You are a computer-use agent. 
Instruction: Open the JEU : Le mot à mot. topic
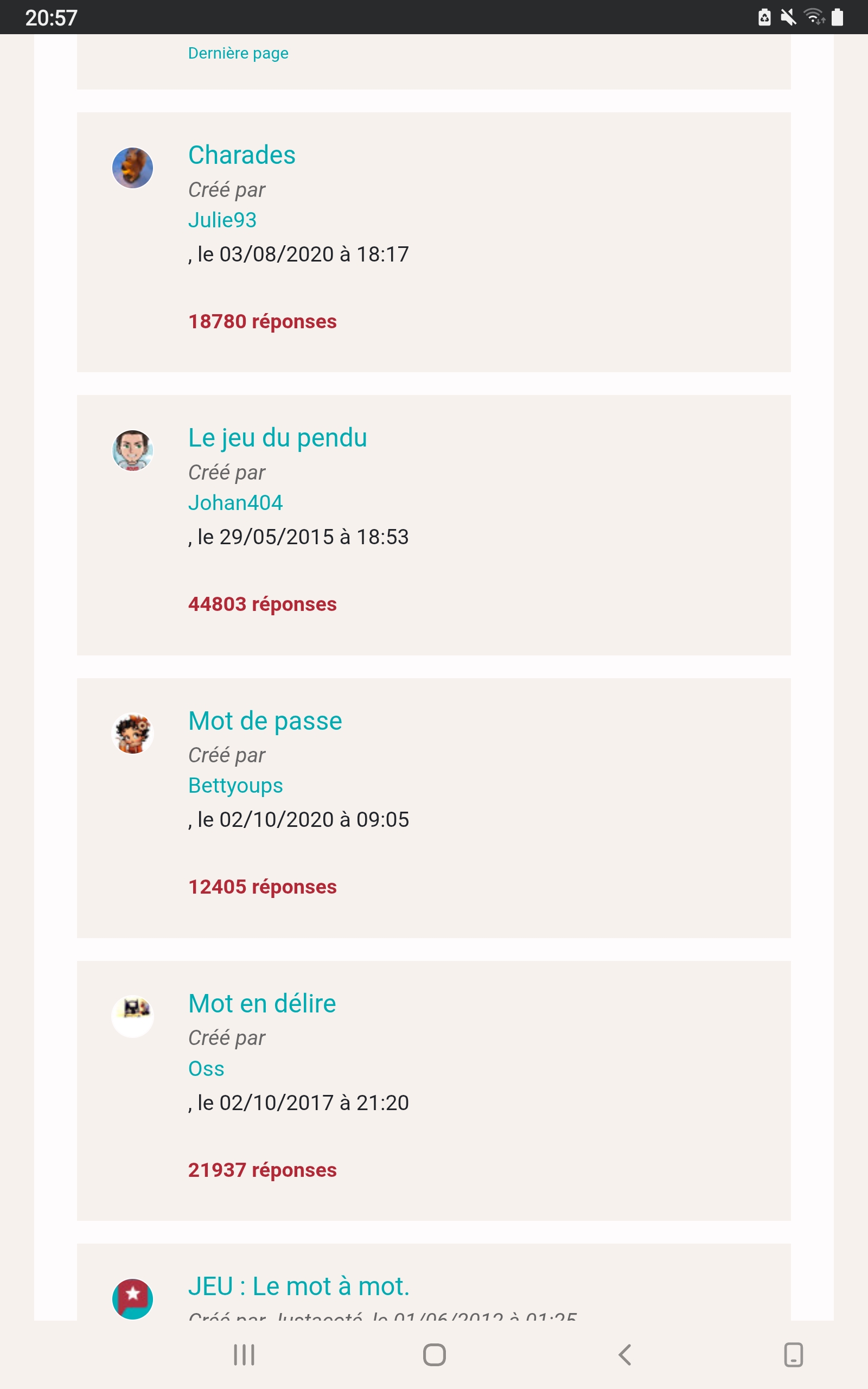[x=298, y=1286]
